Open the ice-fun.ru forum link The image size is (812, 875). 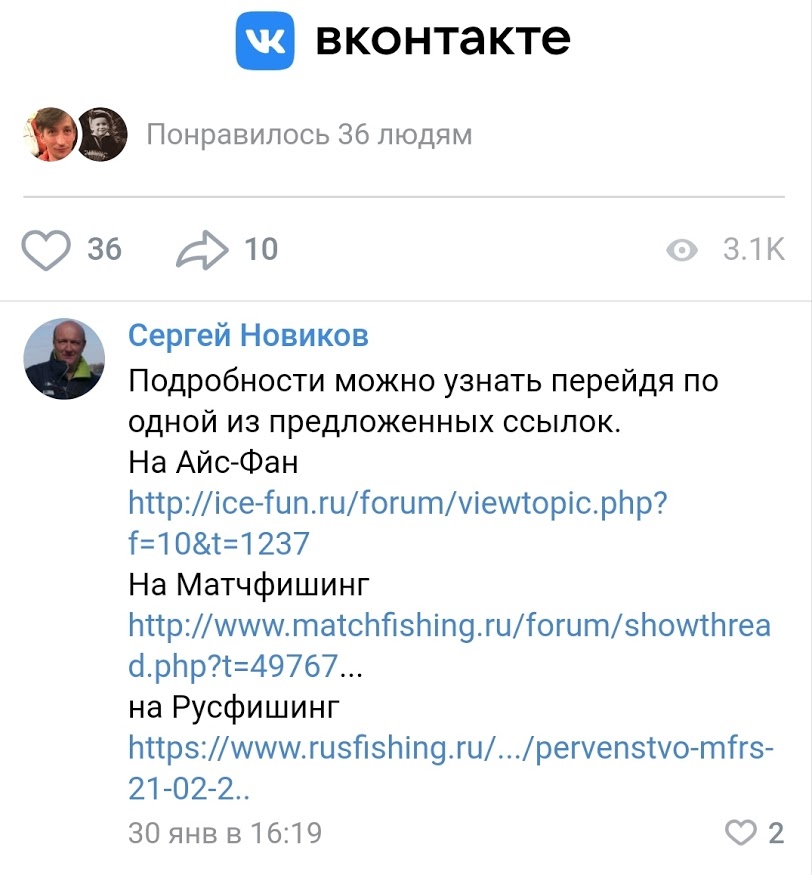tap(396, 503)
